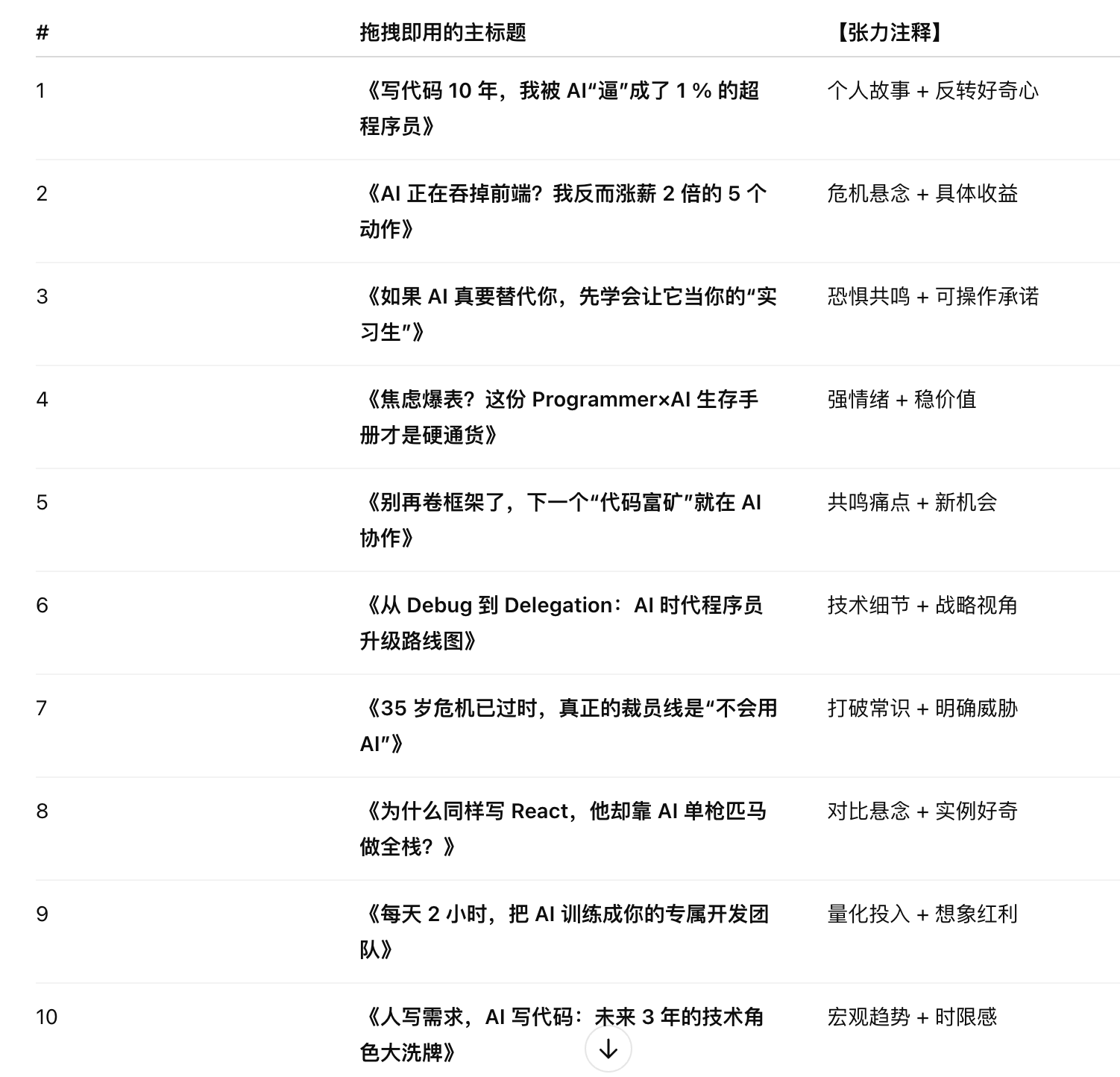This screenshot has height=1077, width=1120.
Task: Tap the scroll-to-bottom arrow button
Action: pyautogui.click(x=608, y=1049)
